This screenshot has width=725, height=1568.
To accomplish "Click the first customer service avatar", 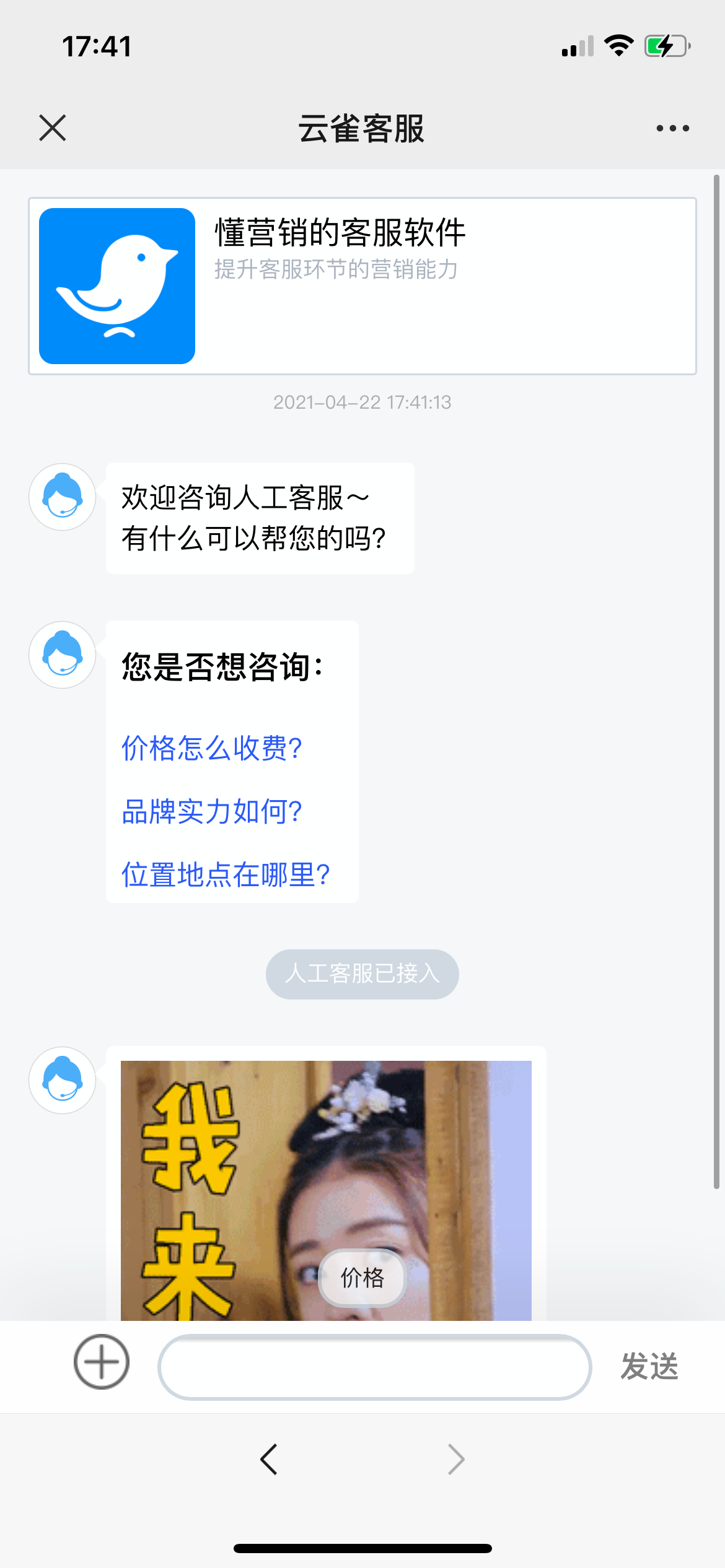I will coord(62,497).
